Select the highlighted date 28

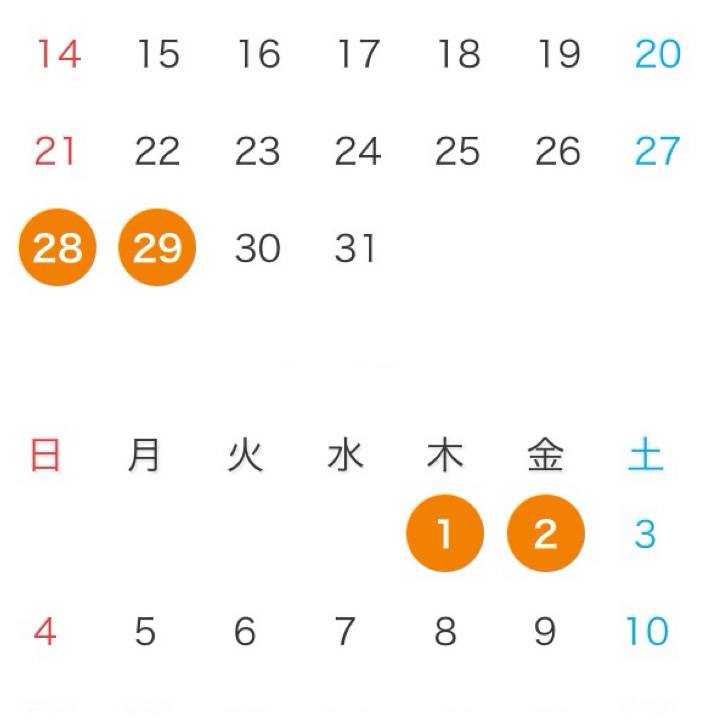pyautogui.click(x=57, y=247)
